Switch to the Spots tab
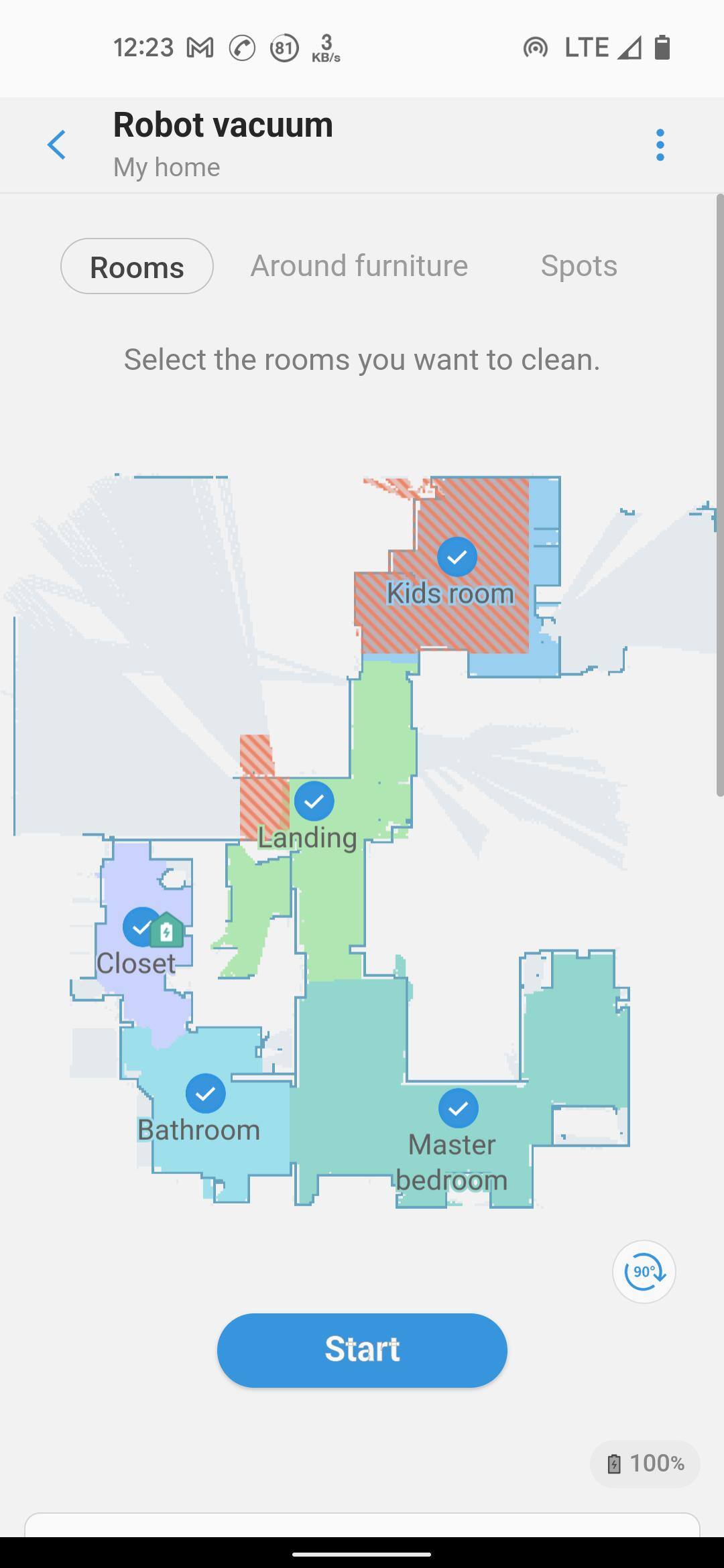The width and height of the screenshot is (724, 1568). click(579, 266)
